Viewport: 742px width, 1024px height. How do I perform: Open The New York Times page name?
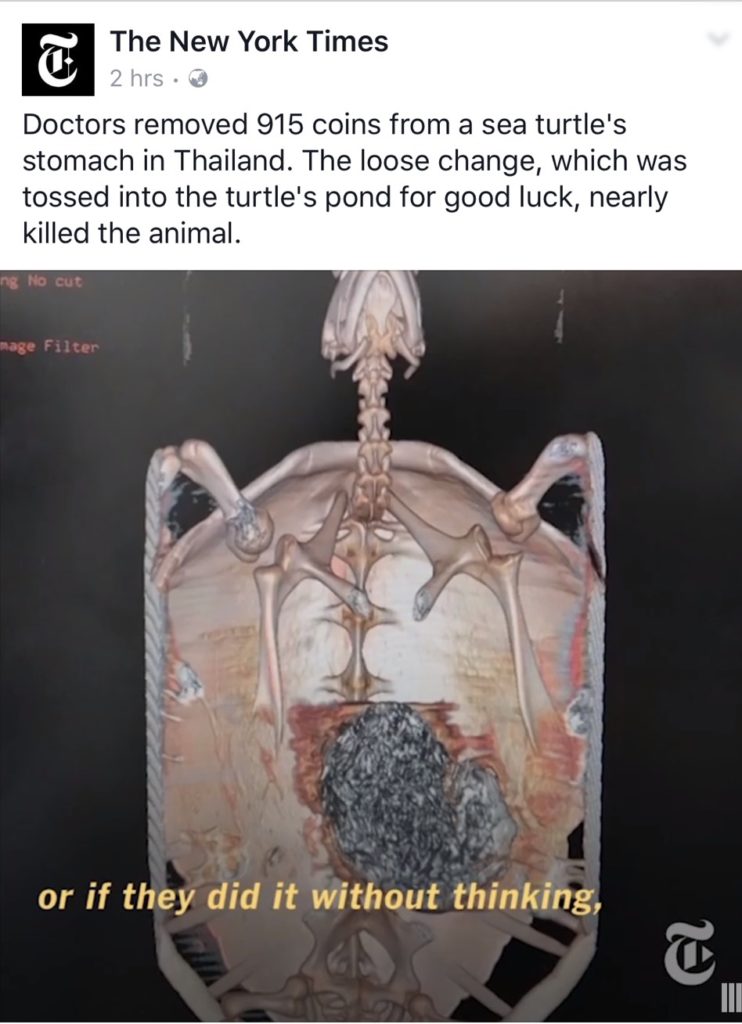(x=248, y=42)
